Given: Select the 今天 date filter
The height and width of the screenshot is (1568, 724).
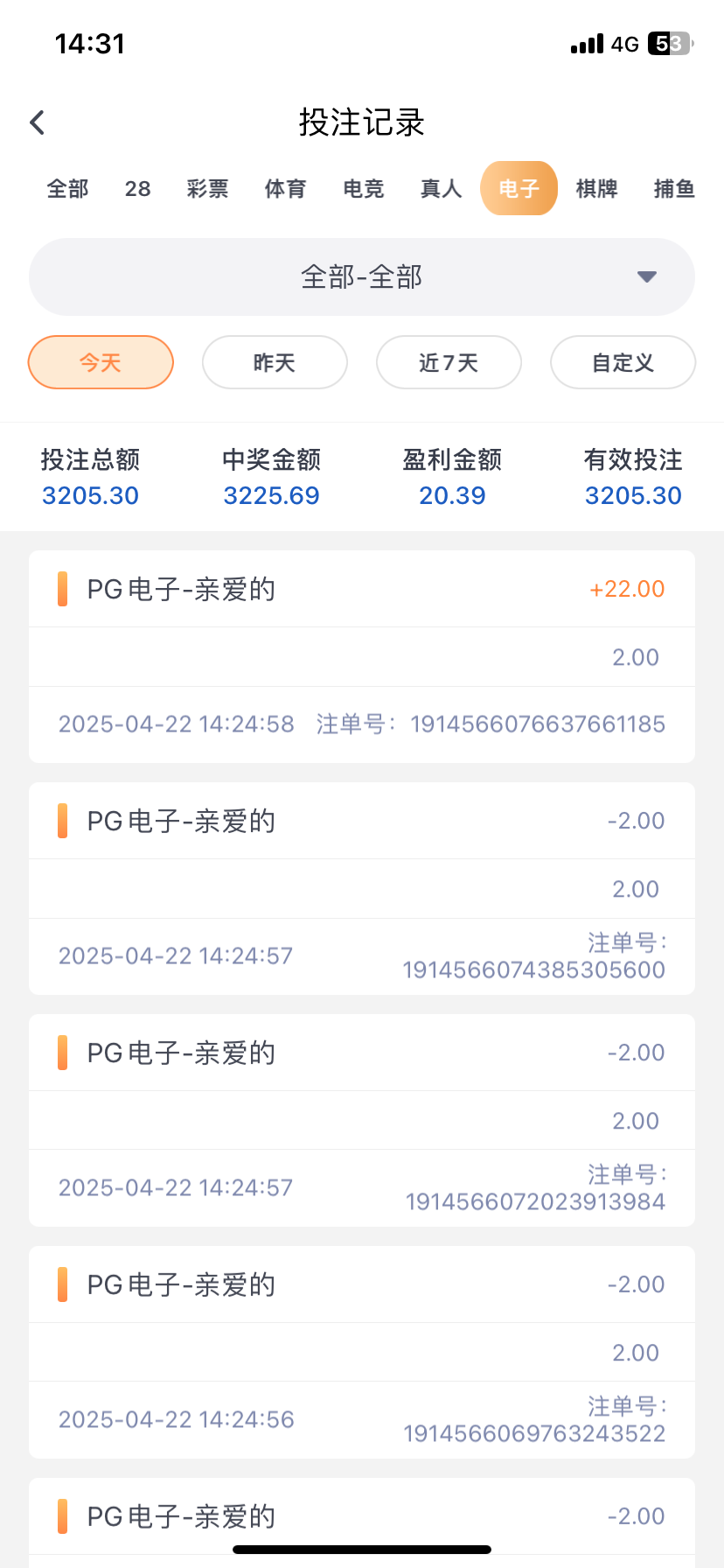Looking at the screenshot, I should [x=101, y=362].
